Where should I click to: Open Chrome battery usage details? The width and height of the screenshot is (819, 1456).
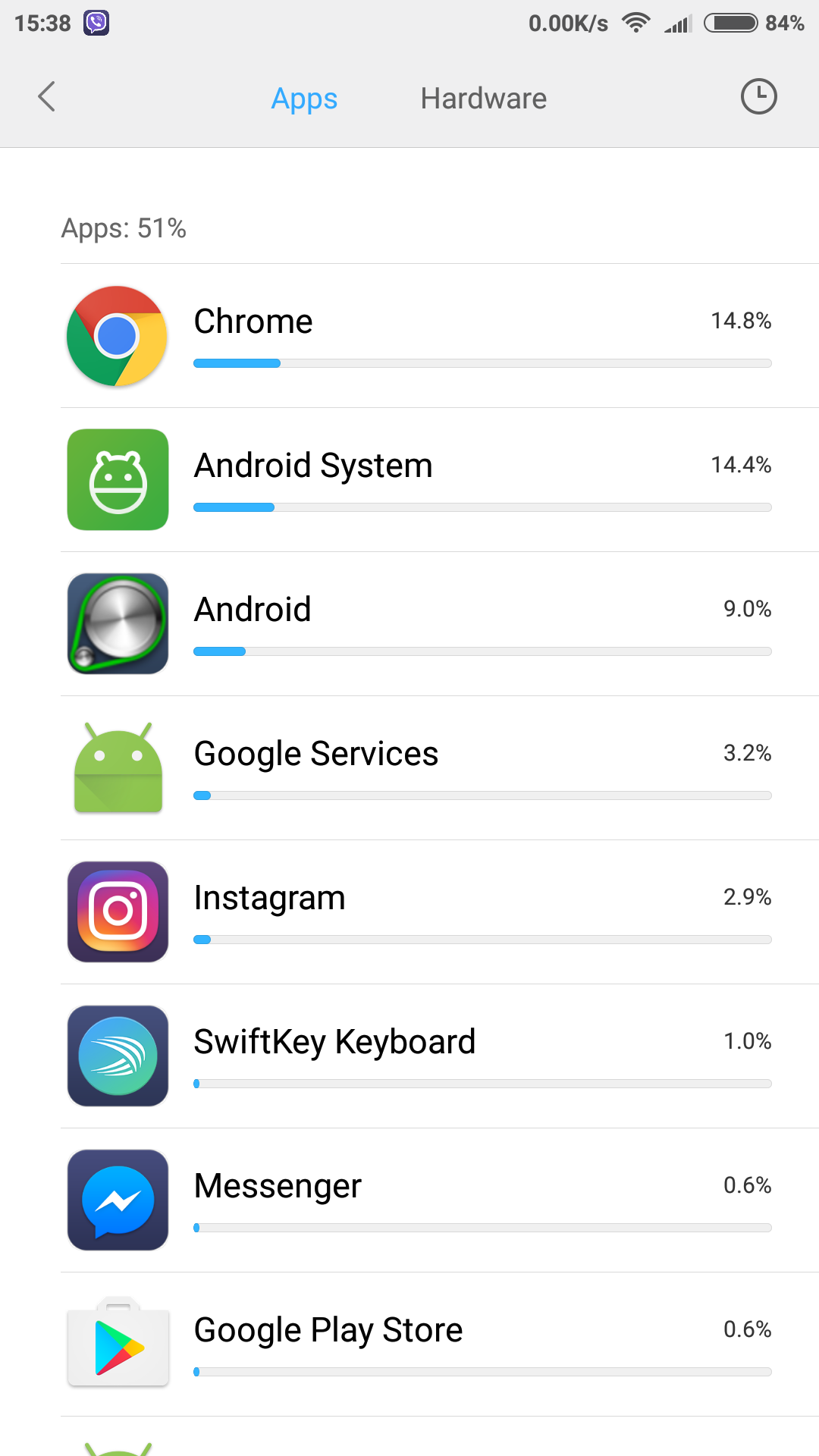point(440,336)
